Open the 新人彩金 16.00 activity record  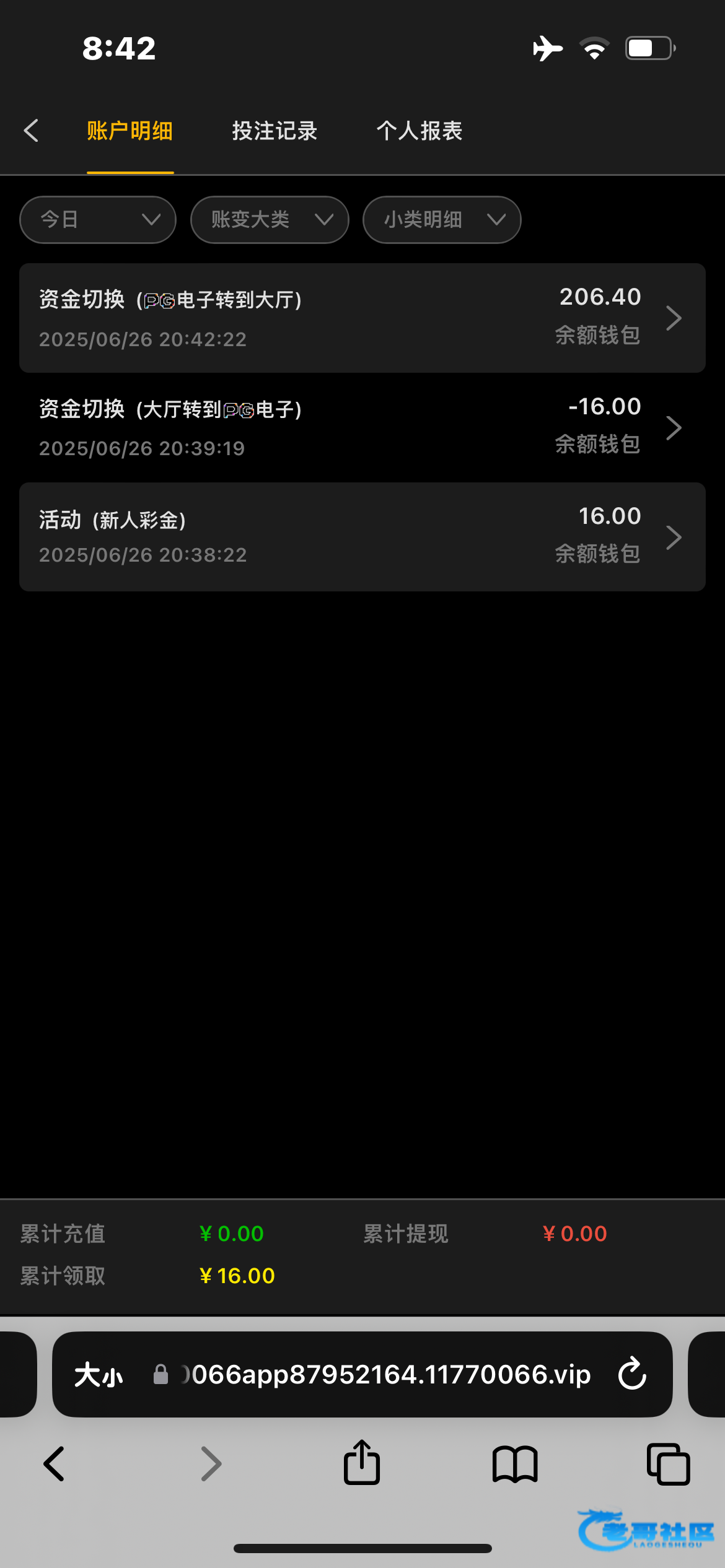(362, 537)
